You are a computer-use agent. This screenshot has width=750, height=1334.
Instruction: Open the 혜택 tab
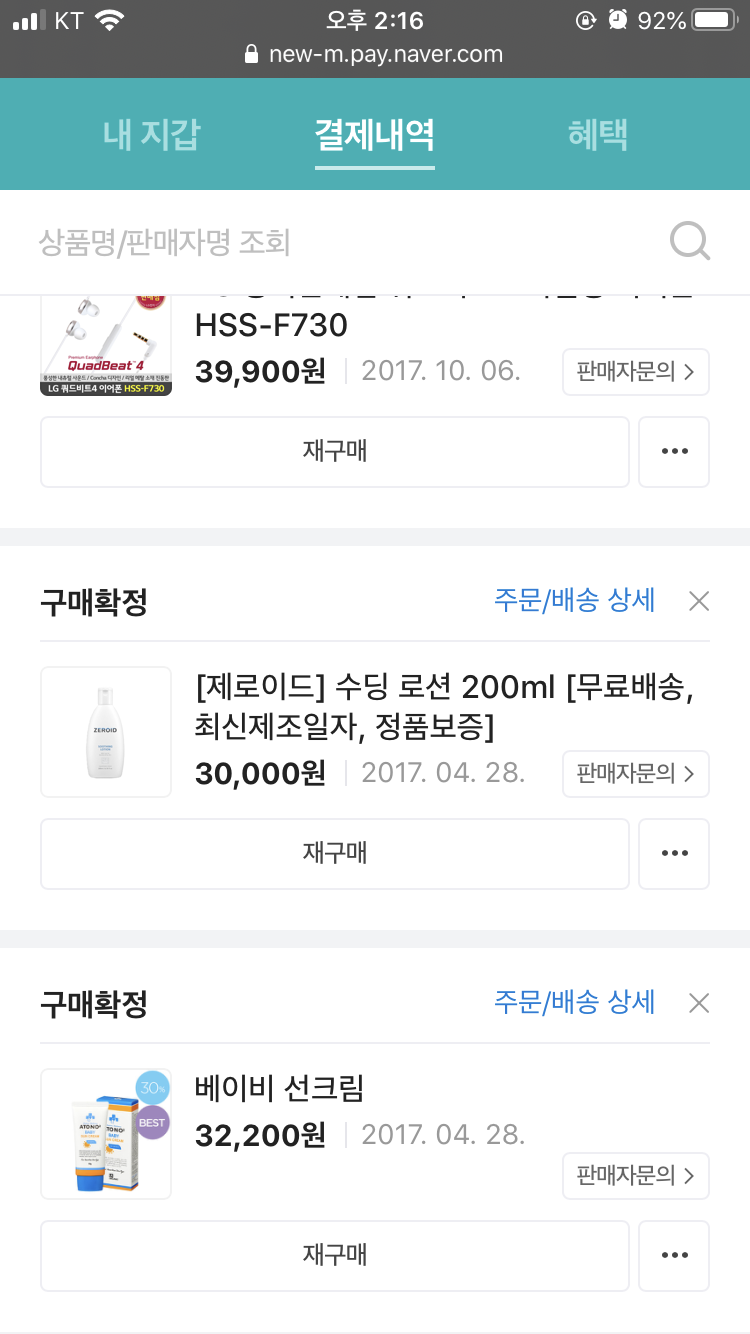pyautogui.click(x=597, y=135)
